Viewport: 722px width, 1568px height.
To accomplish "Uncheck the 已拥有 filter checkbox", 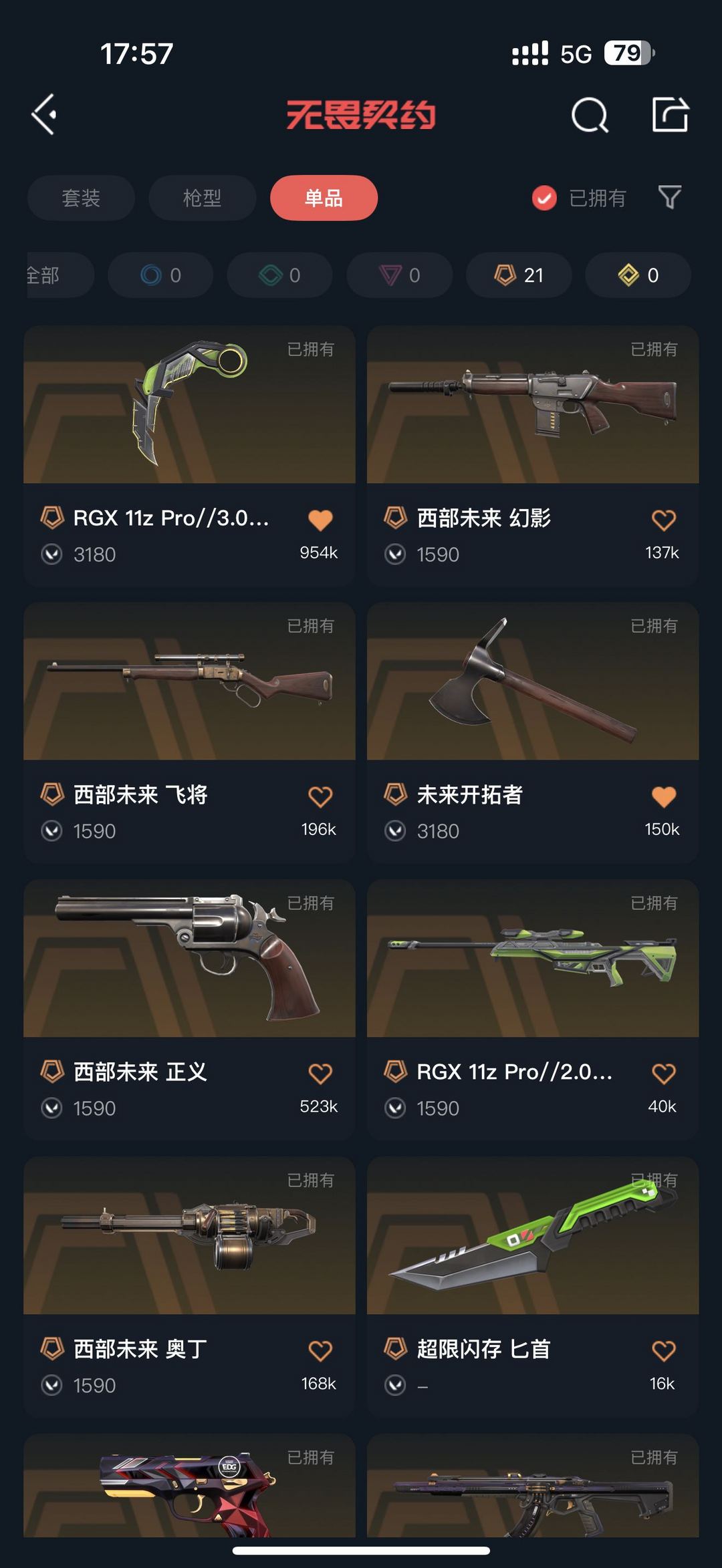I will coord(544,198).
